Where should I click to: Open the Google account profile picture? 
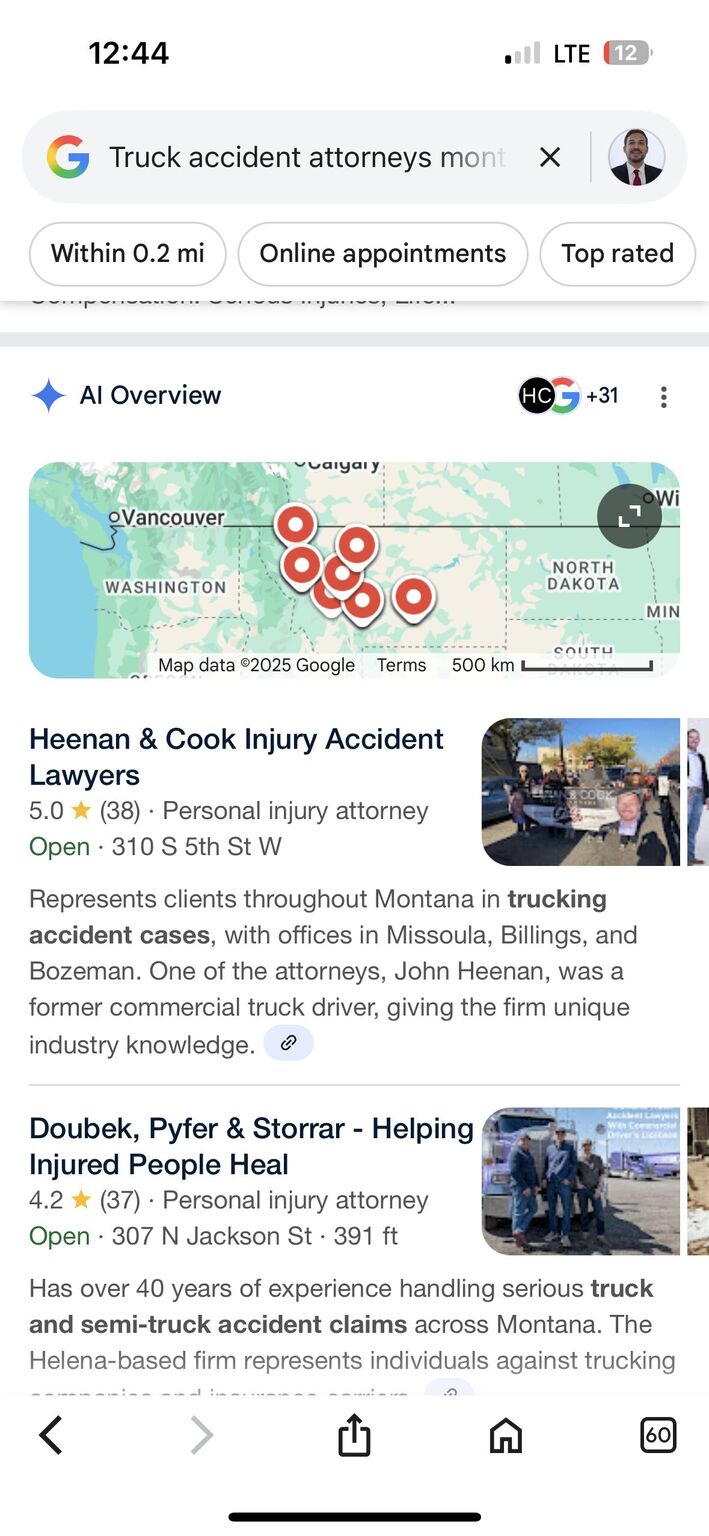click(x=636, y=158)
